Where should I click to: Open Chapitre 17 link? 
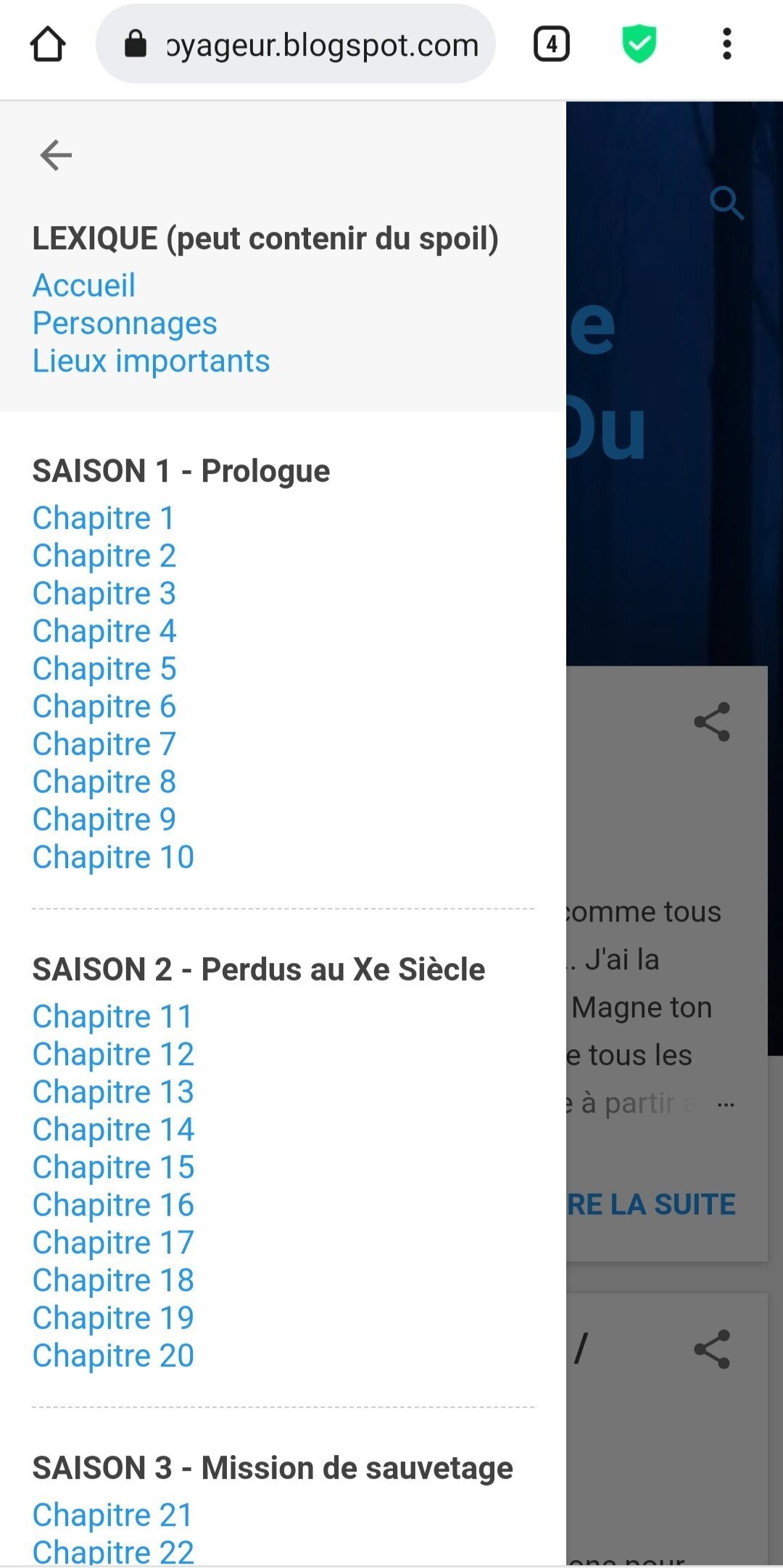[113, 1243]
